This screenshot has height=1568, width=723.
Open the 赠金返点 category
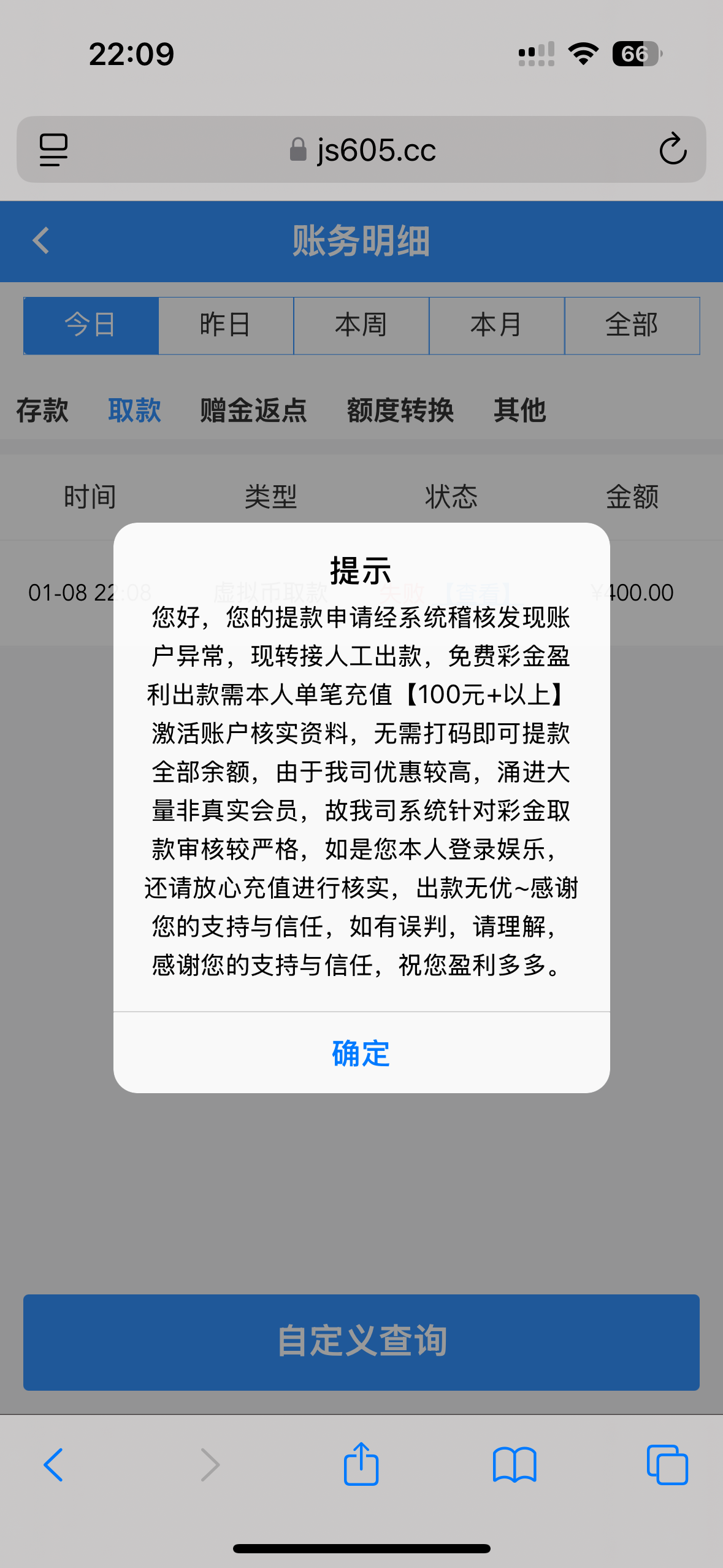253,410
